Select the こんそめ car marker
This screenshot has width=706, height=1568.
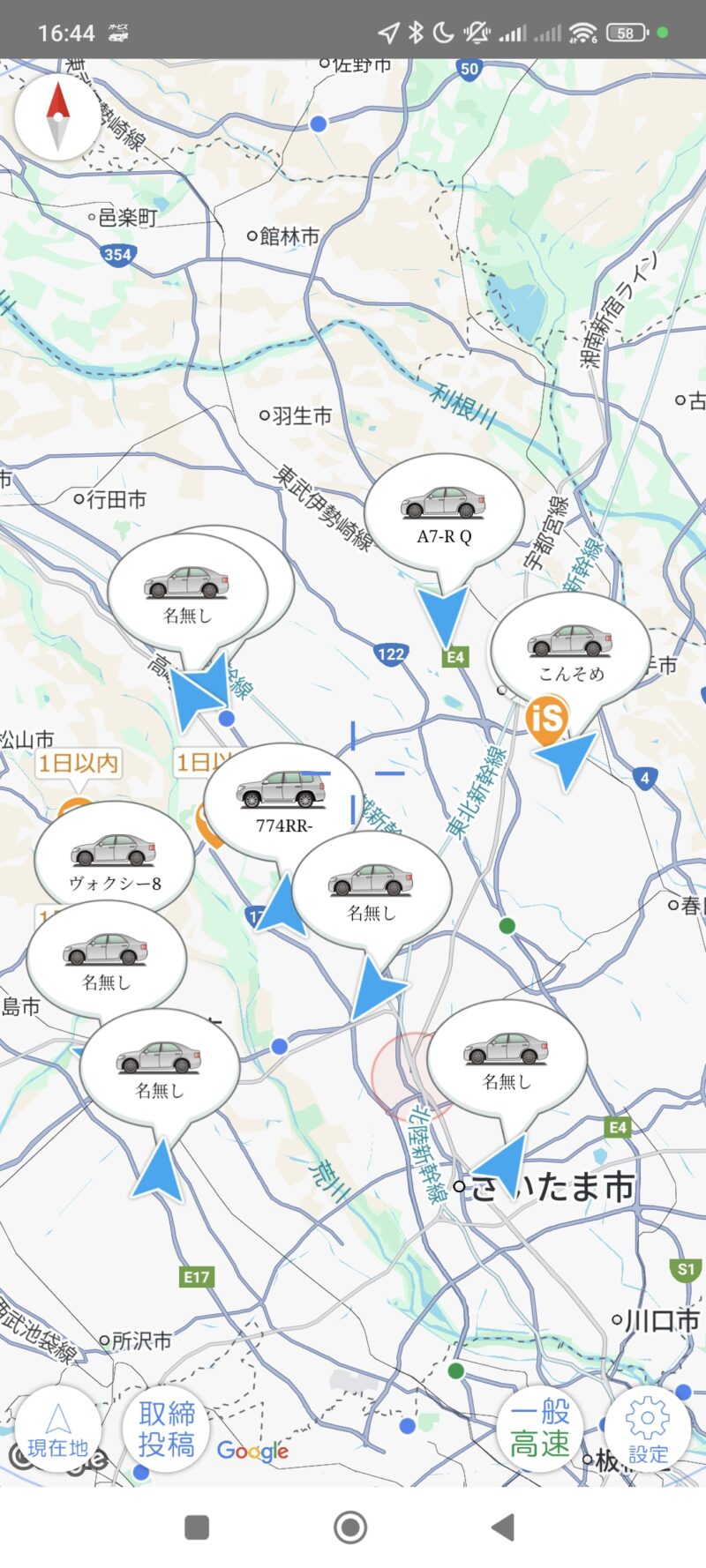[x=570, y=653]
